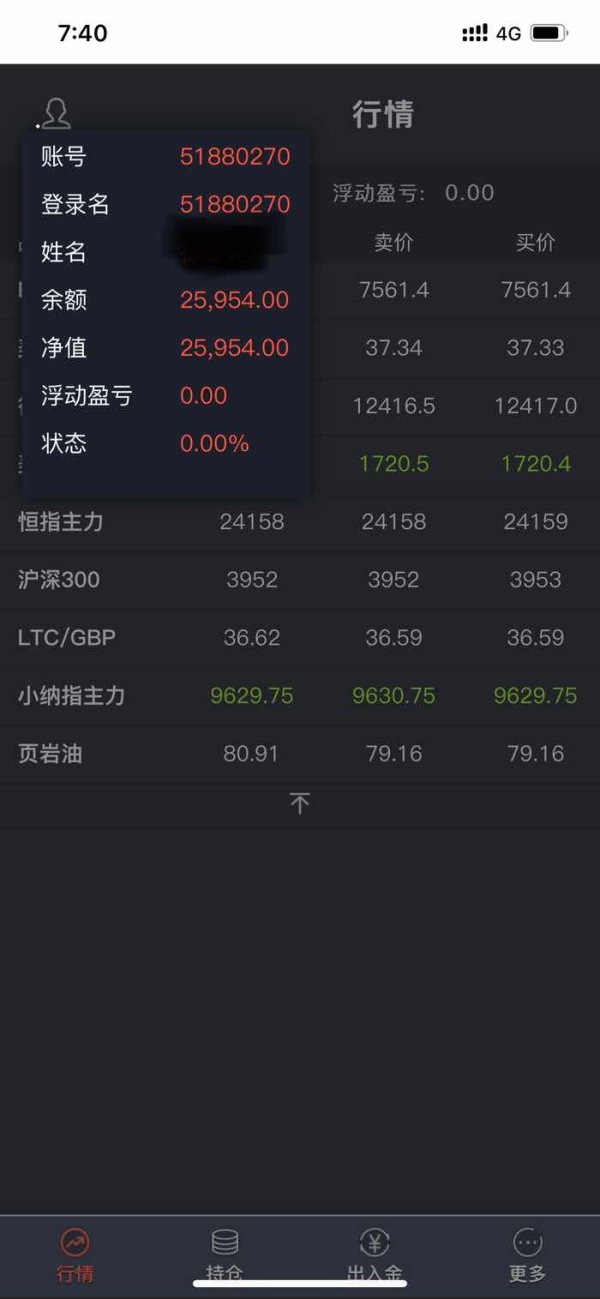This screenshot has height=1299, width=600.
Task: Open the 恒指主力 quote row
Action: [x=300, y=522]
